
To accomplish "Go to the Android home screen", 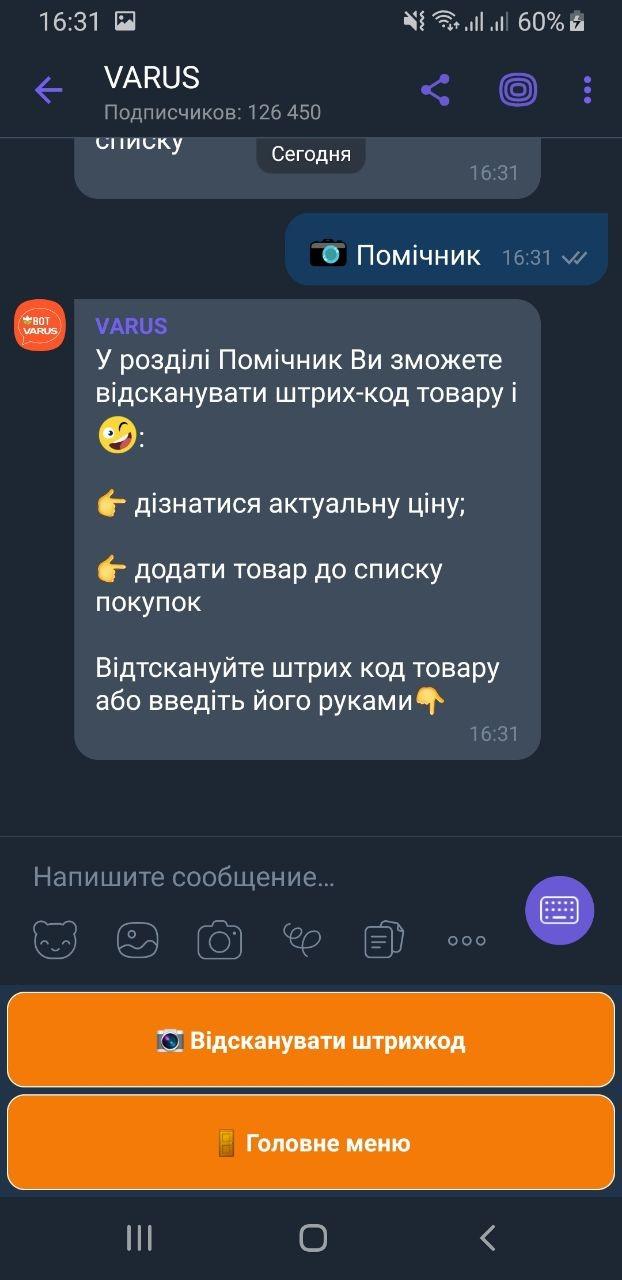I will 313,1238.
